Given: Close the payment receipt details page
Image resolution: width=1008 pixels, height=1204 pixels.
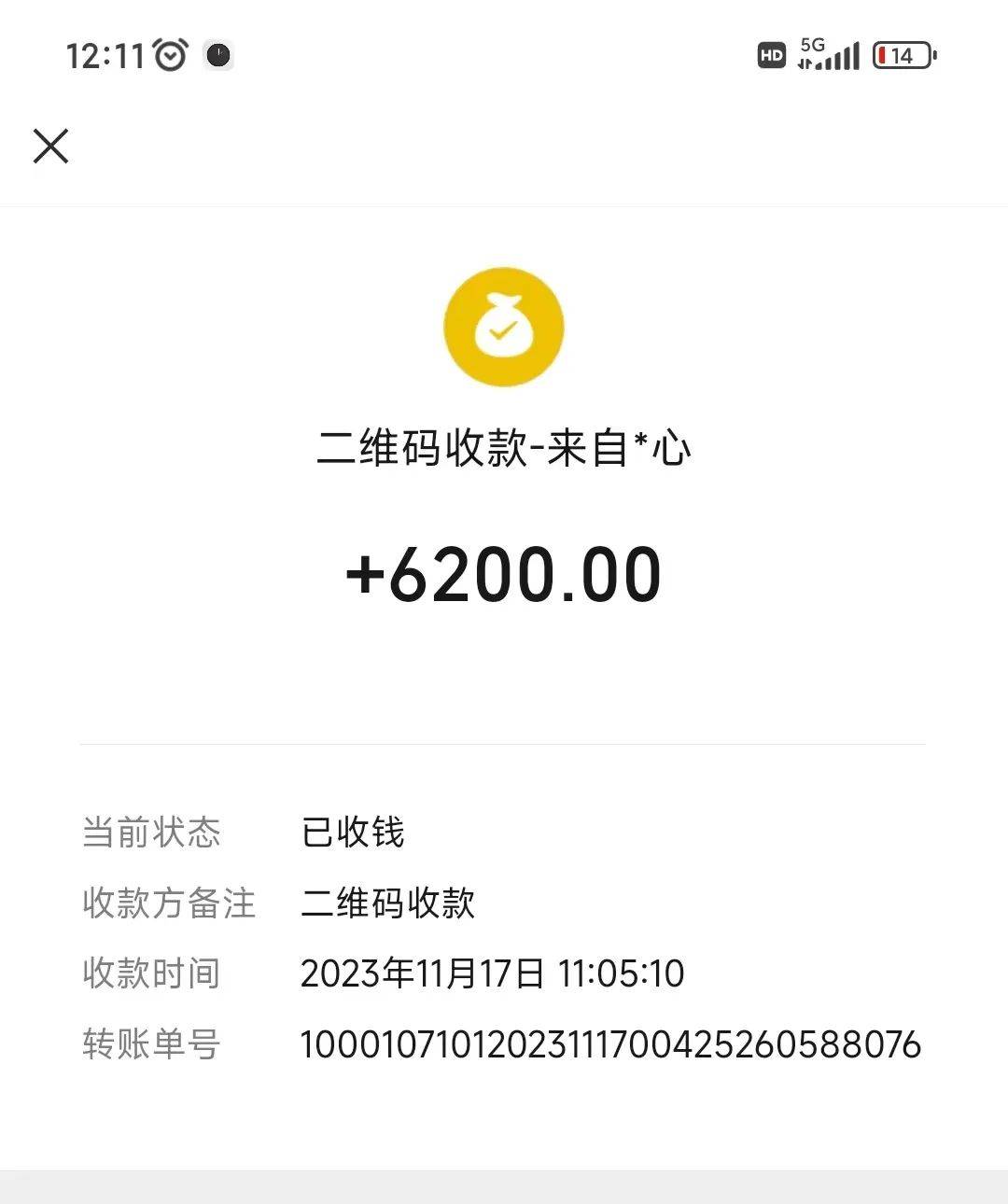Looking at the screenshot, I should click(50, 147).
